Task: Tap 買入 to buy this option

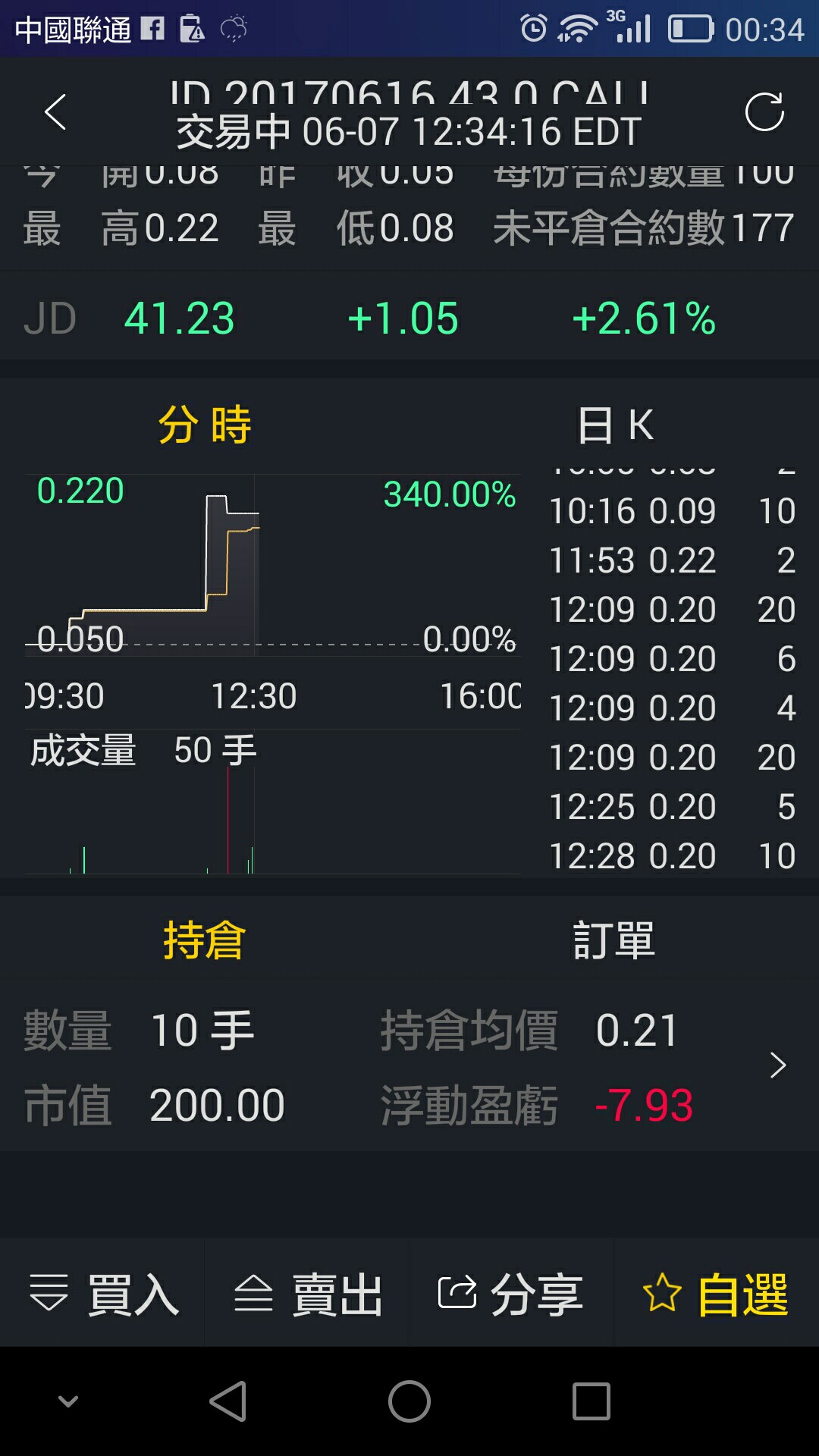Action: pyautogui.click(x=102, y=1294)
